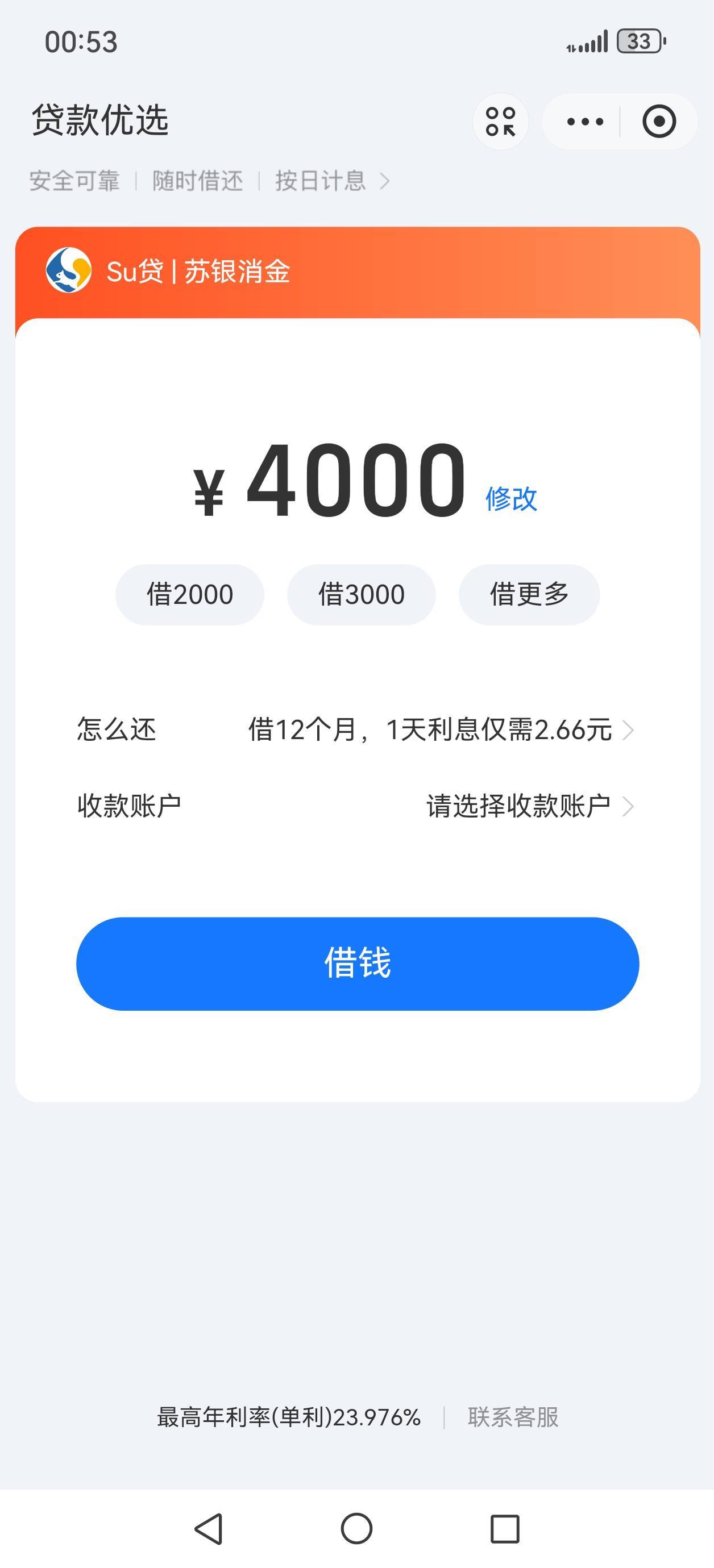Go back using the system back button
714x1568 pixels.
coord(209,1528)
